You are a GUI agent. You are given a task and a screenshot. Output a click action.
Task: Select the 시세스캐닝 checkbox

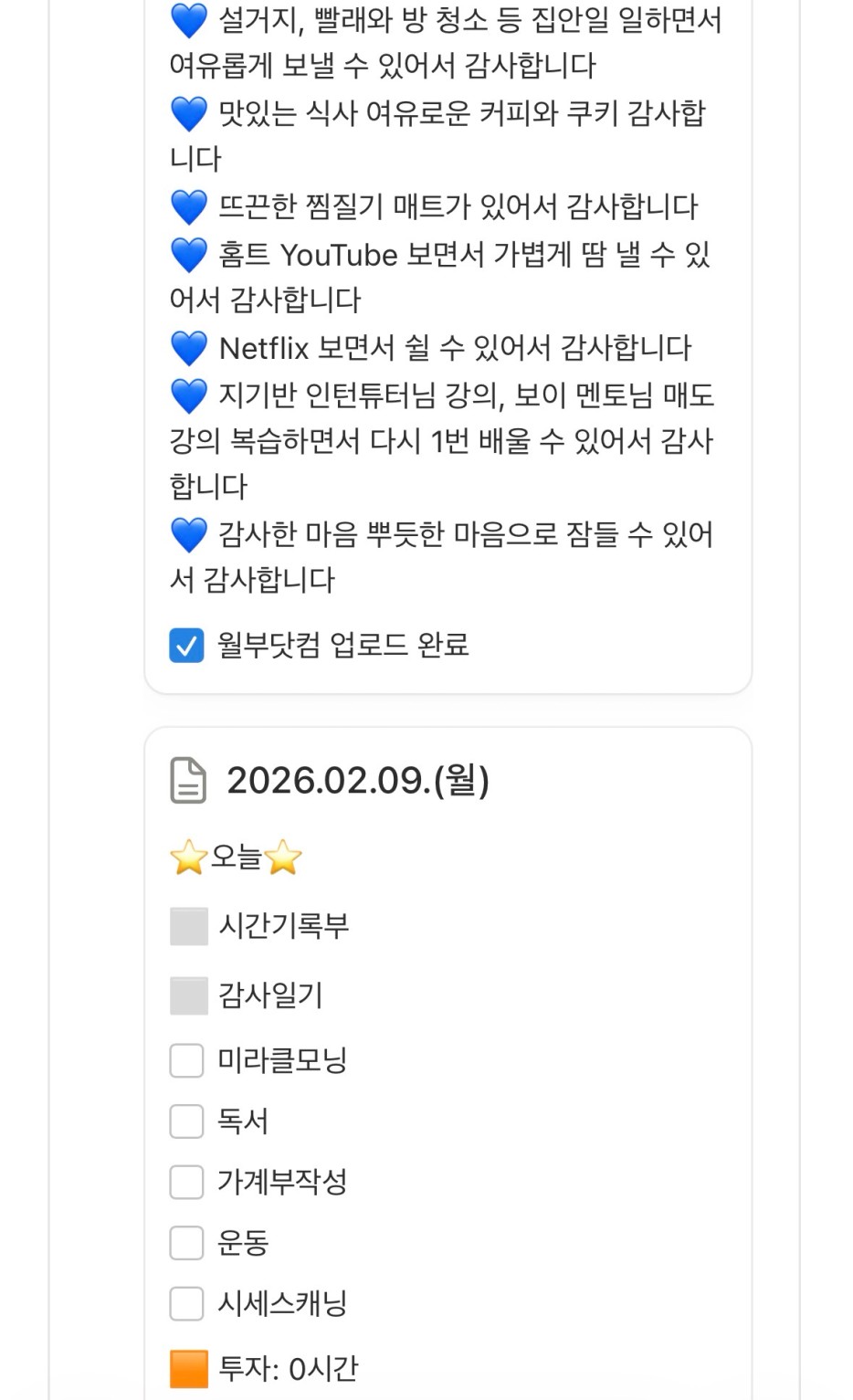[186, 1304]
